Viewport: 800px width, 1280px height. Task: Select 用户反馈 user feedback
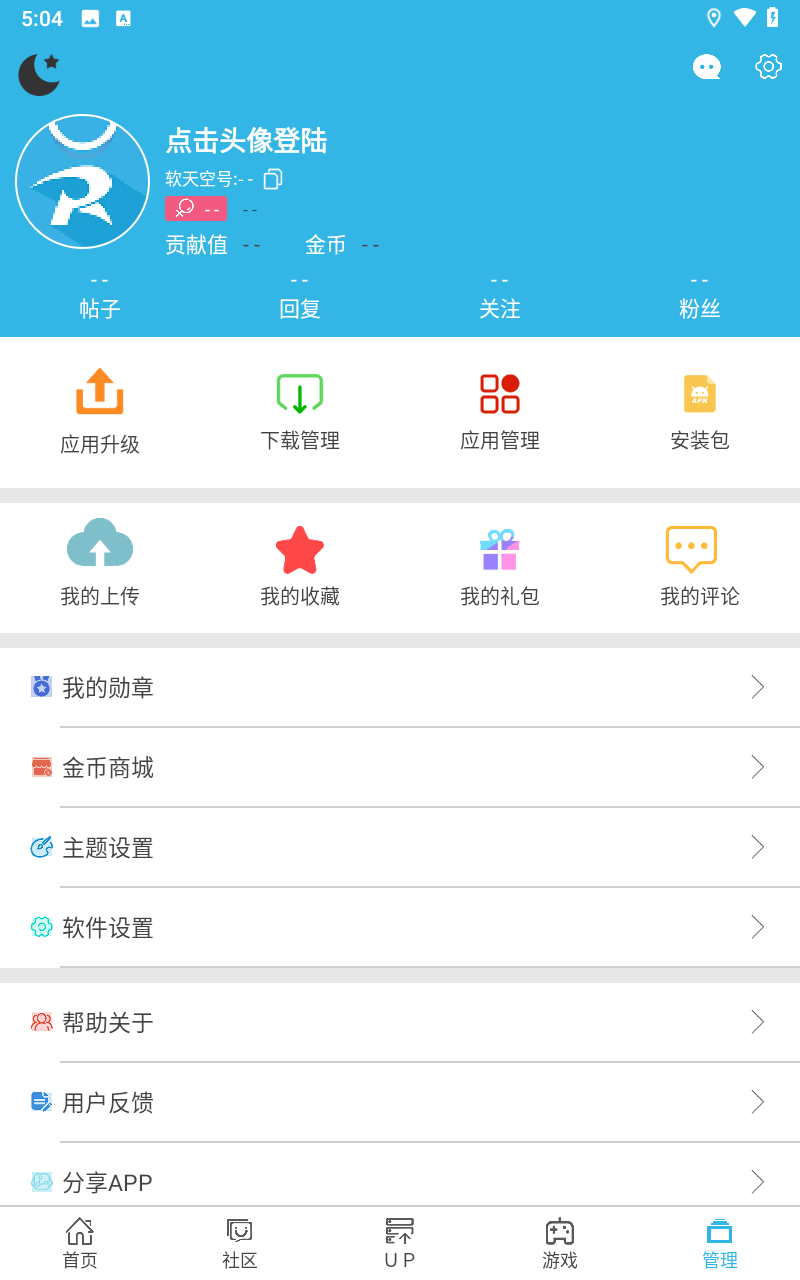coord(400,1103)
